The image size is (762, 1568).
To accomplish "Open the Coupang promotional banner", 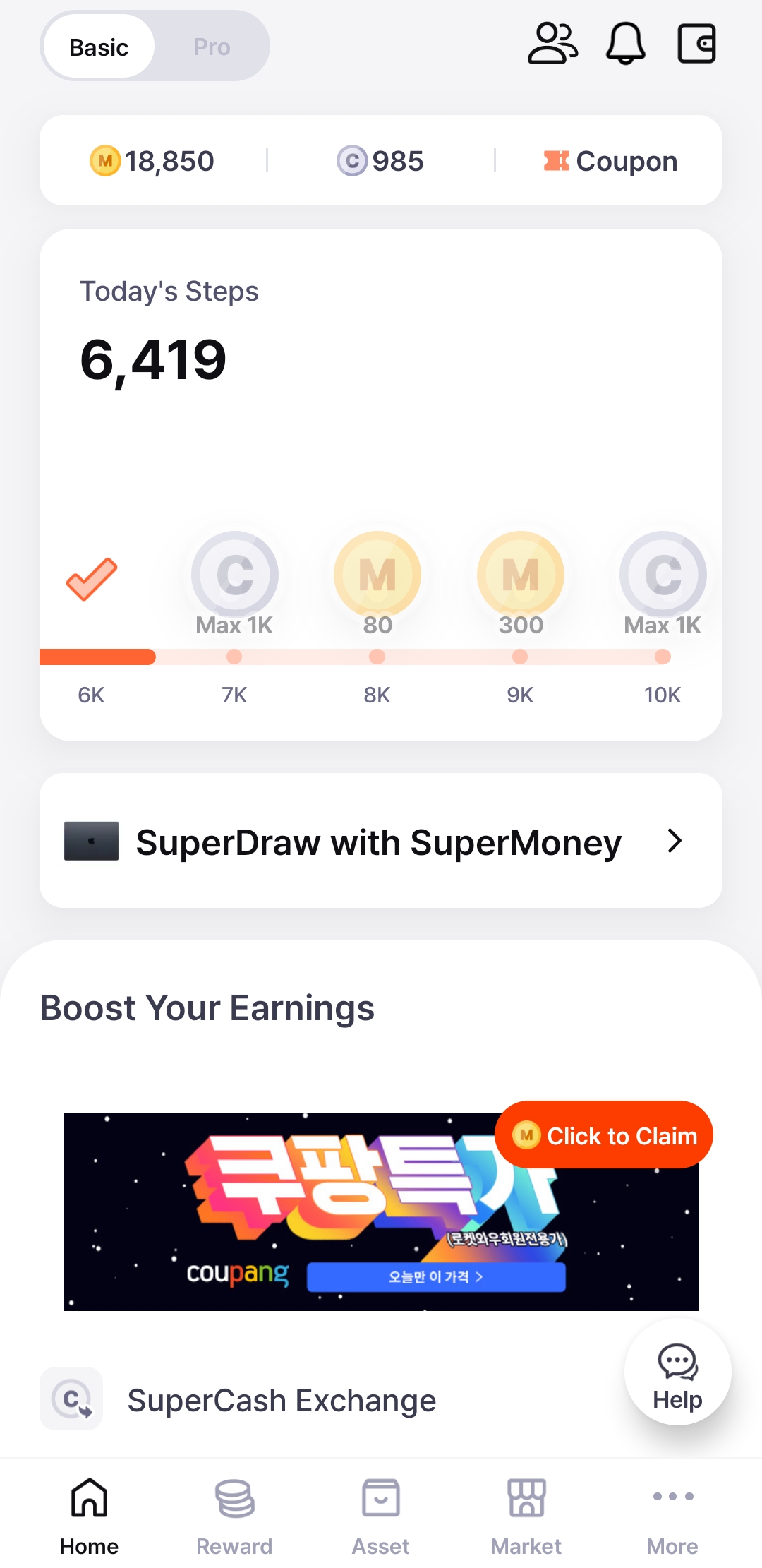I will (381, 1211).
